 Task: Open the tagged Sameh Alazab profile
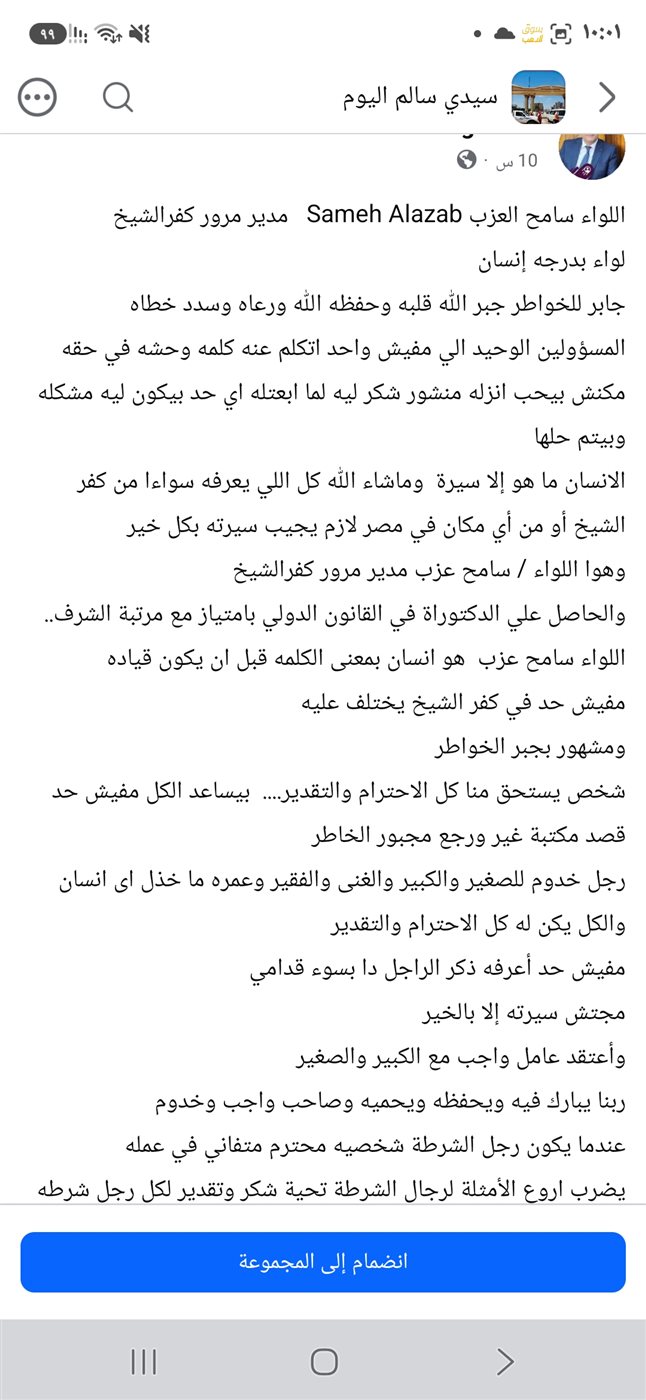[x=380, y=214]
